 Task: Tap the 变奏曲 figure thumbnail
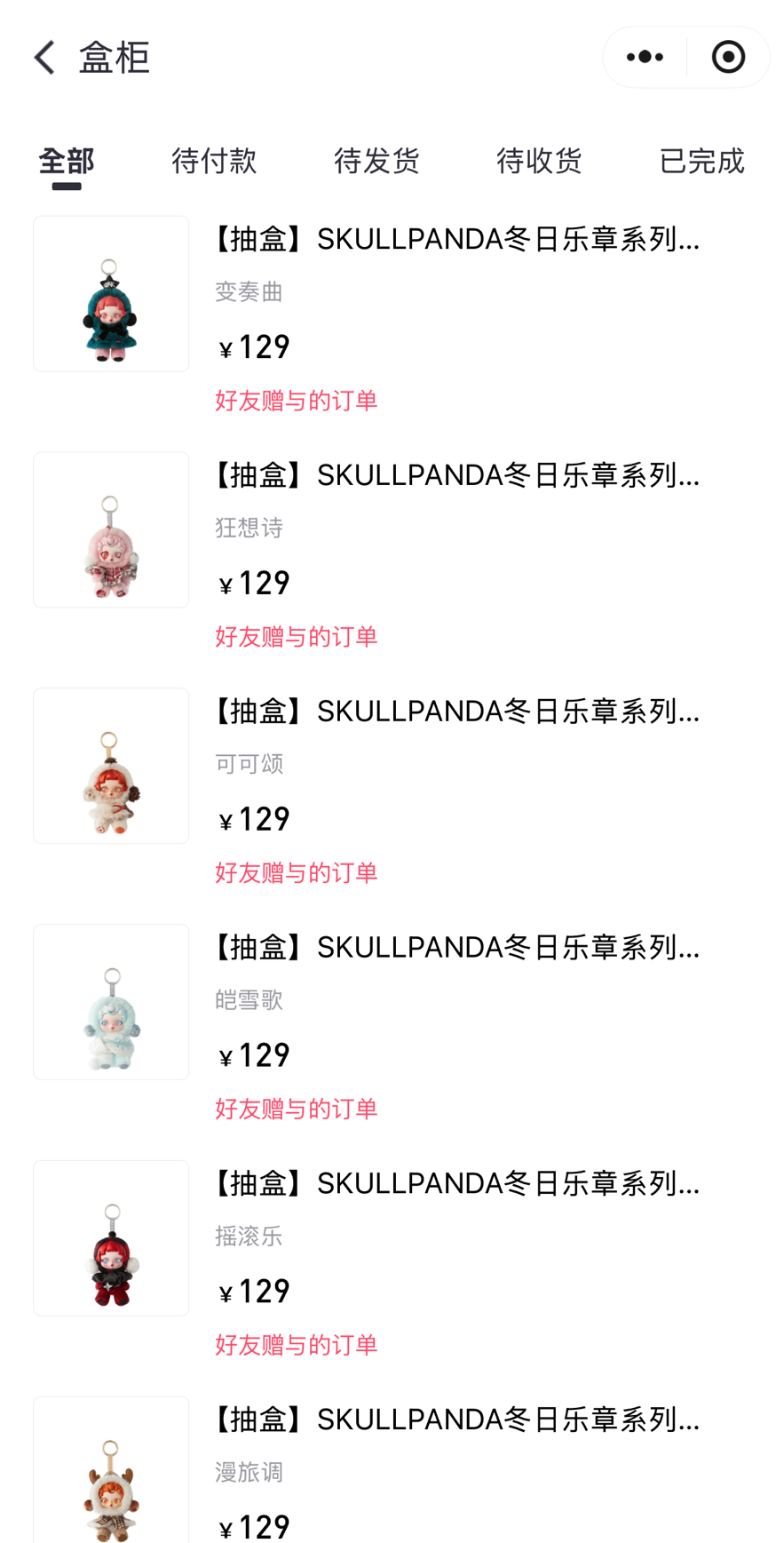(111, 293)
